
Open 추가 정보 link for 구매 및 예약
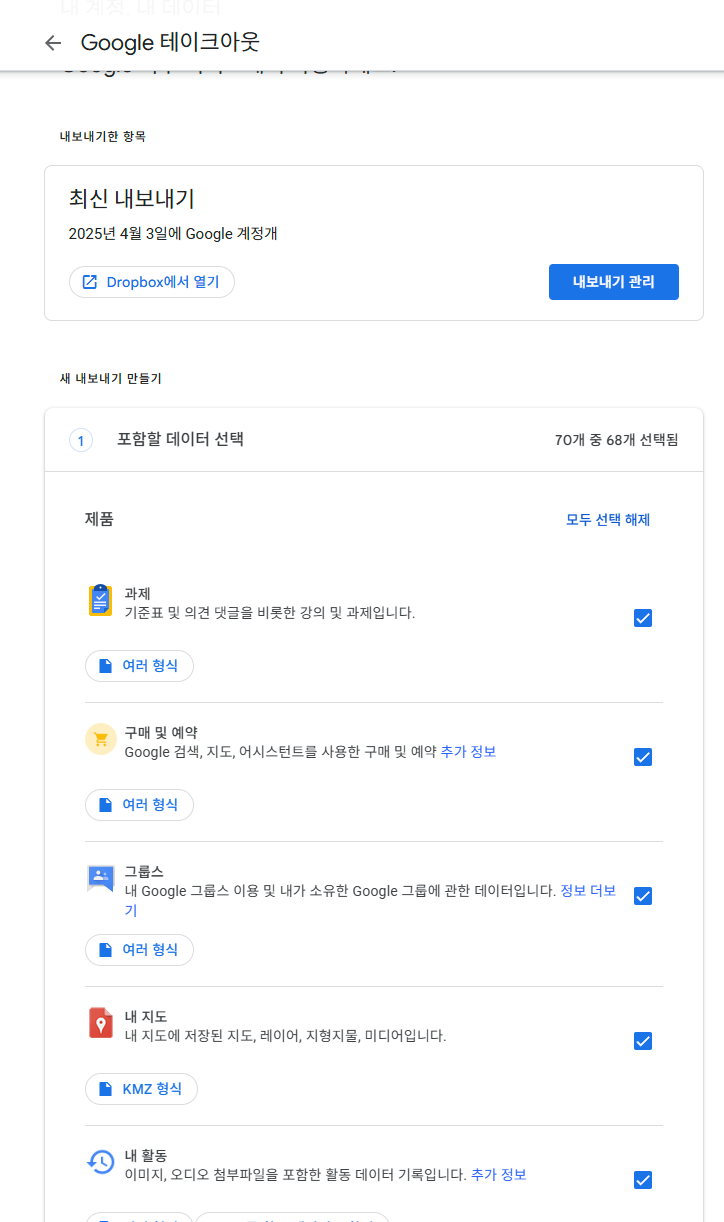(x=468, y=752)
